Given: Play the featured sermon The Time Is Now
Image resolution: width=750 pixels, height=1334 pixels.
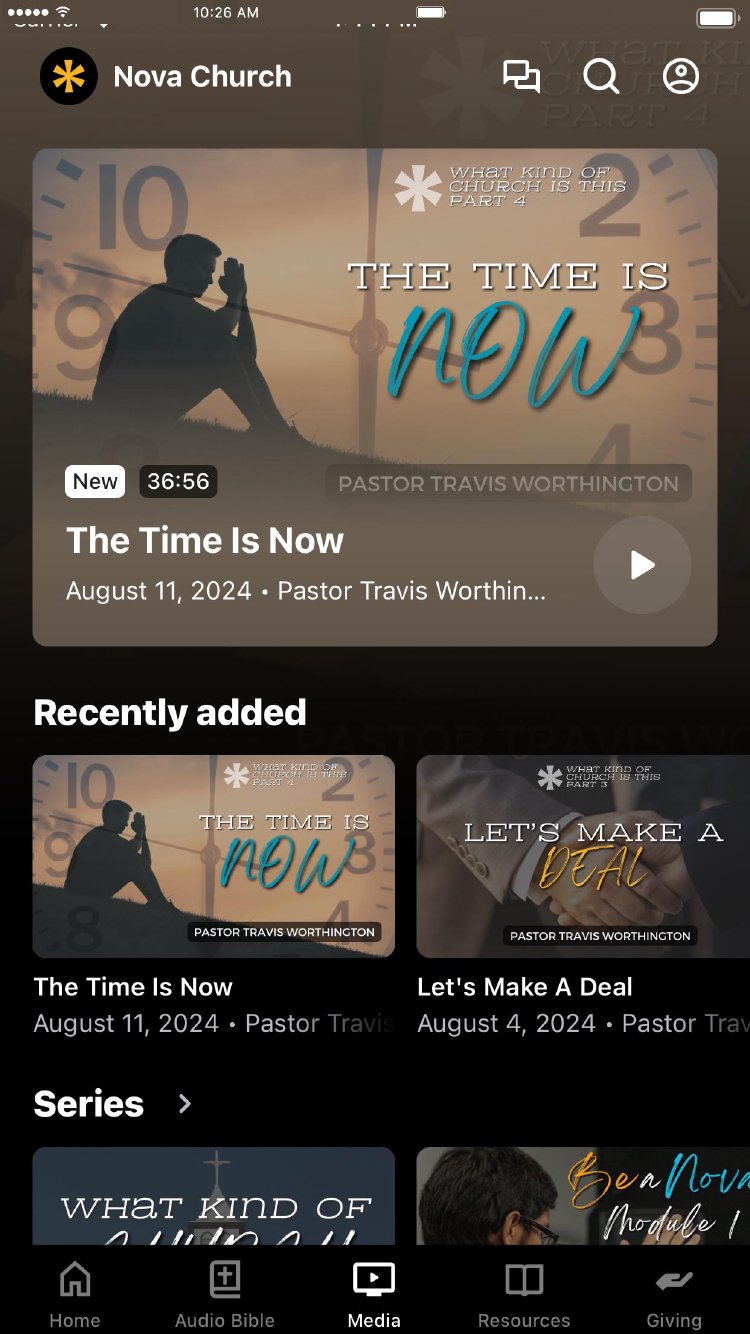Looking at the screenshot, I should pyautogui.click(x=642, y=565).
